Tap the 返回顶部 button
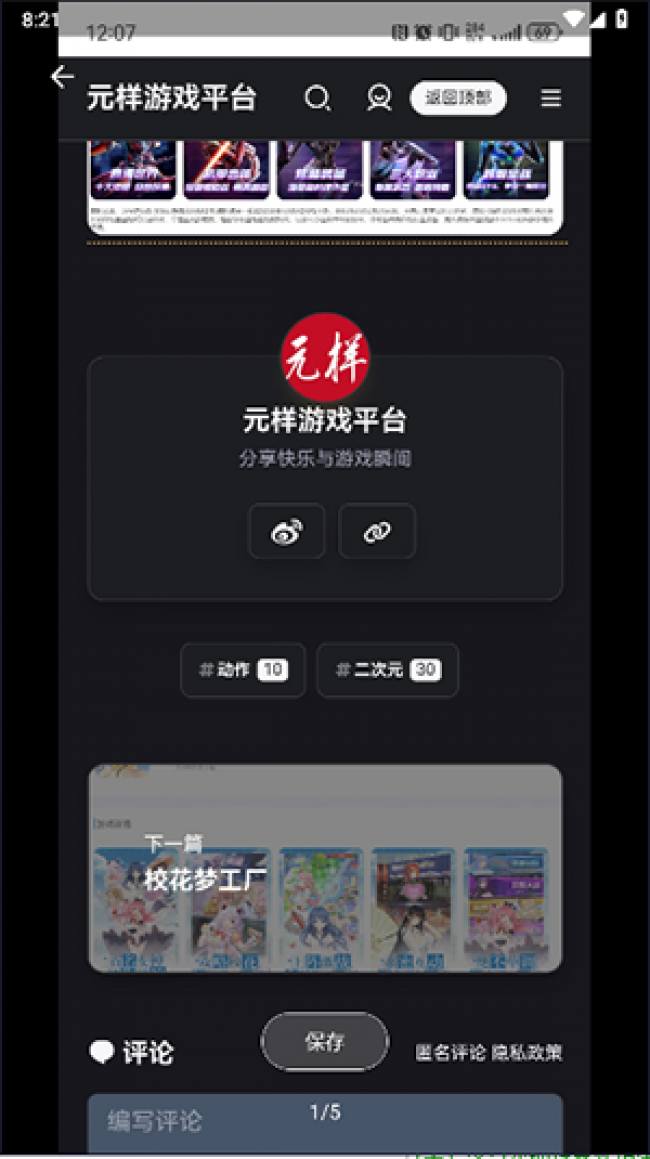The image size is (650, 1159). click(458, 98)
